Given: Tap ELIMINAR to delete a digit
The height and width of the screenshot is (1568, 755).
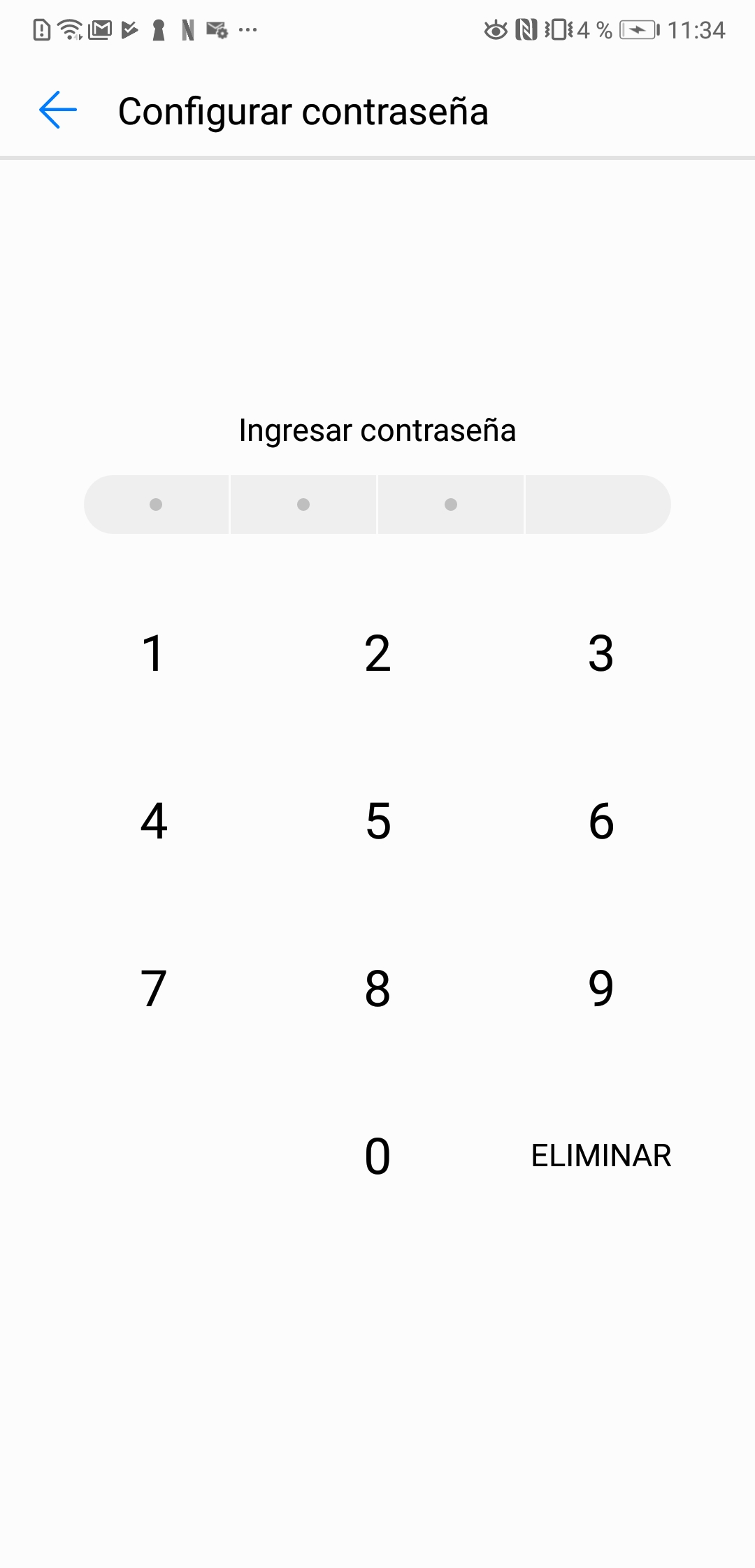Looking at the screenshot, I should (601, 1156).
